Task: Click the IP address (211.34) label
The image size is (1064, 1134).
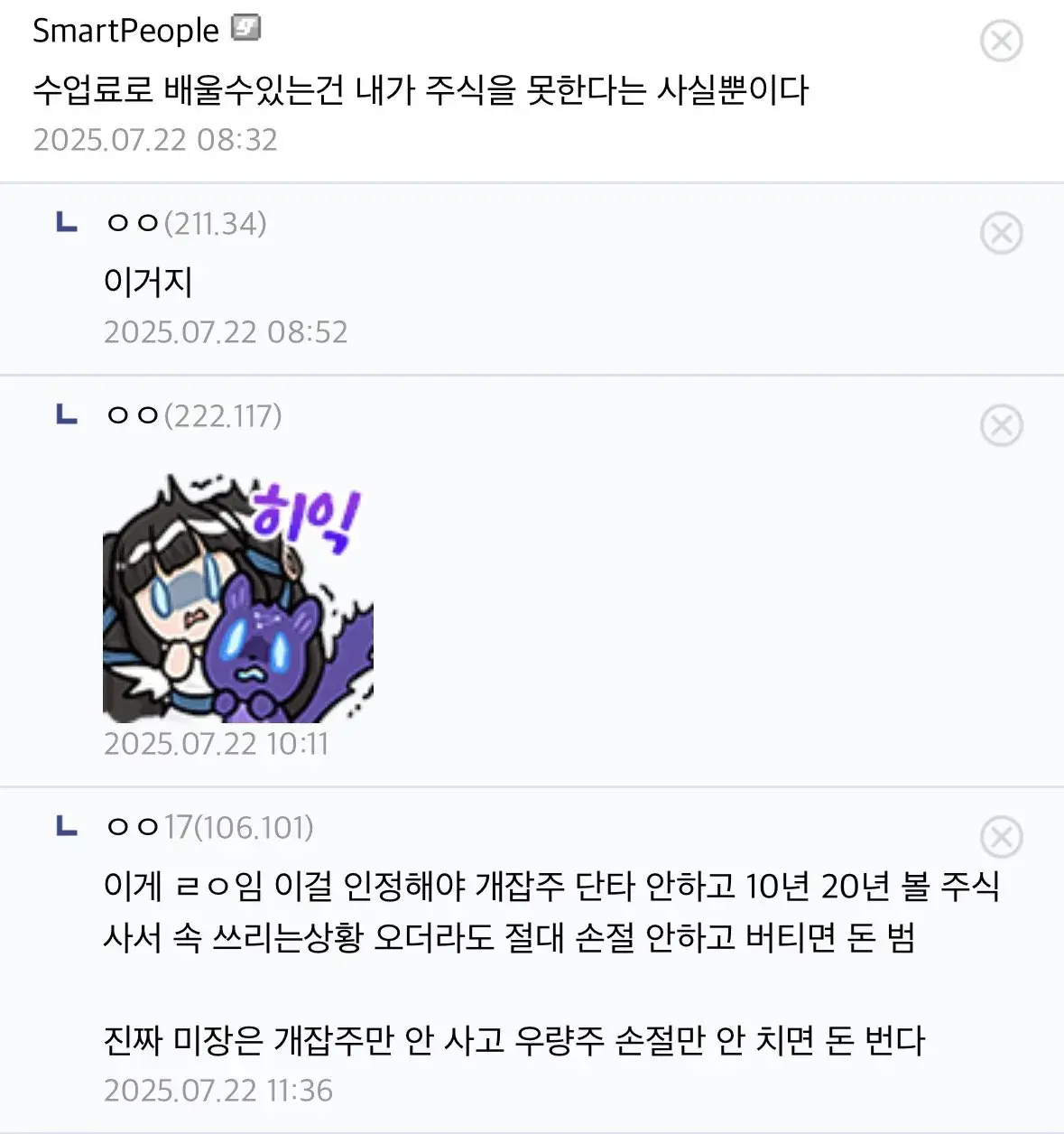Action: (x=217, y=224)
